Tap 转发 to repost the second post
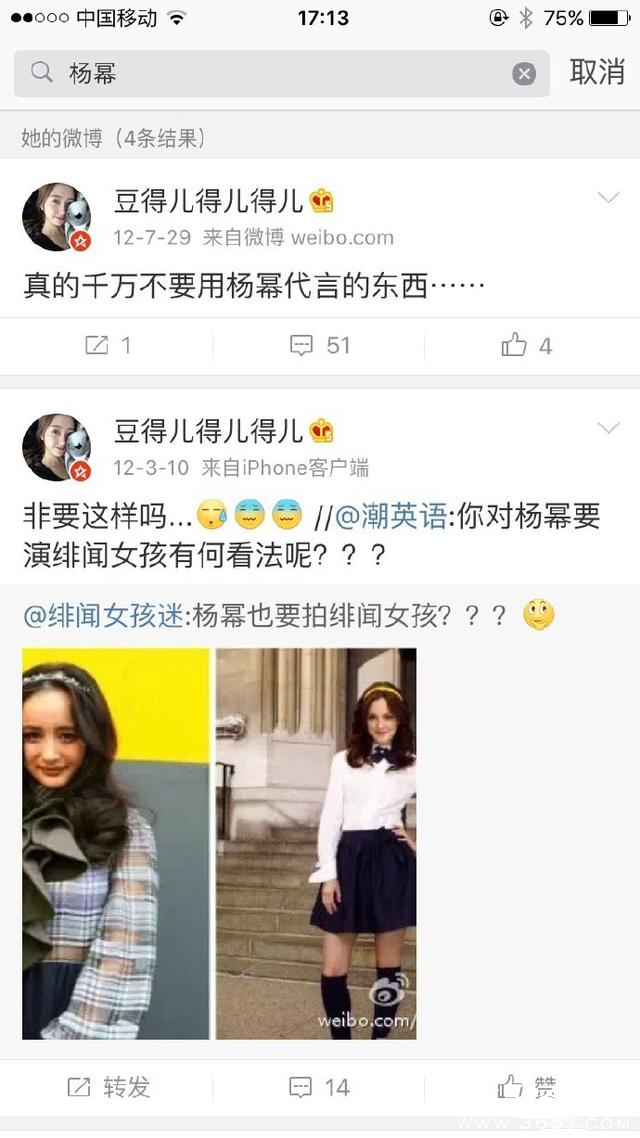The height and width of the screenshot is (1138, 640). (108, 1088)
